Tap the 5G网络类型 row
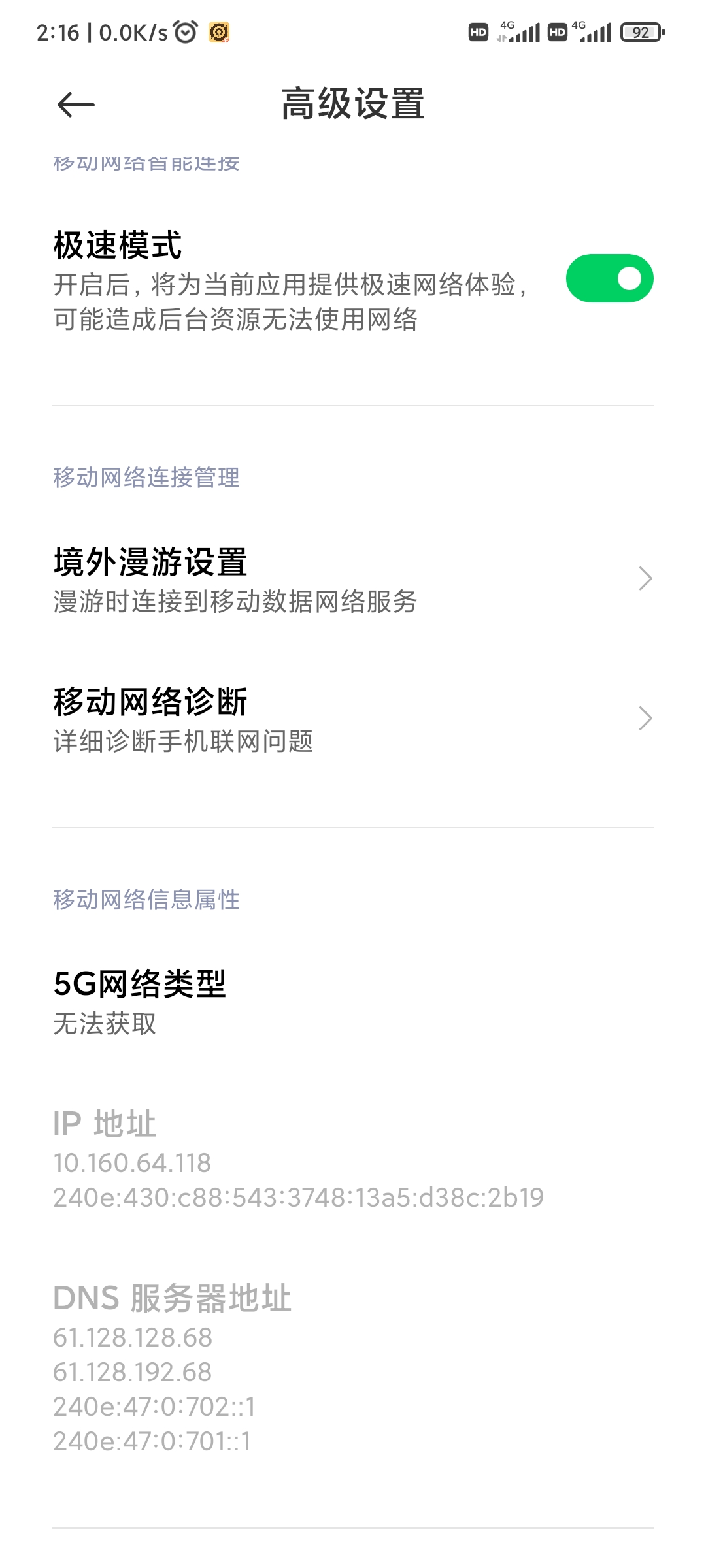Viewport: 706px width, 1568px height. 353,1002
